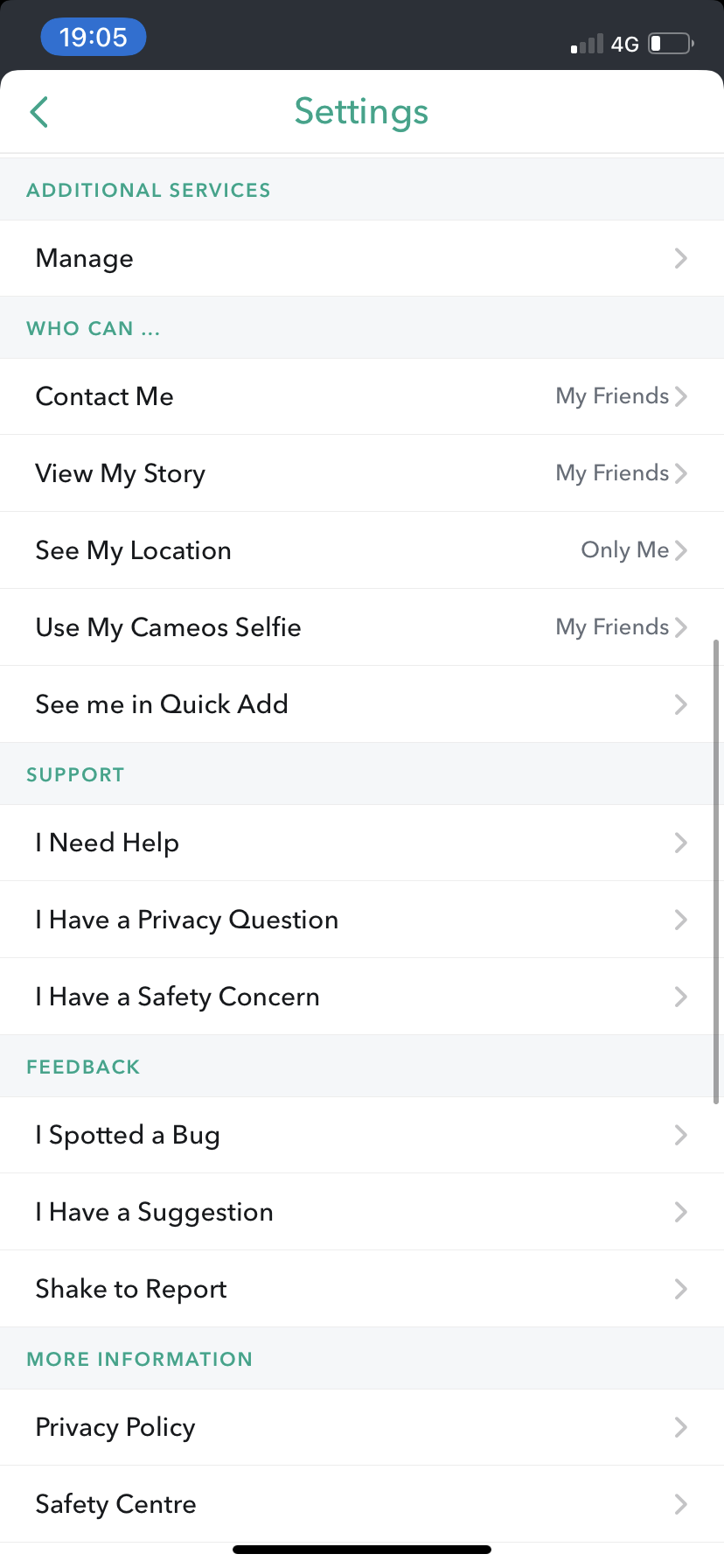Image resolution: width=724 pixels, height=1568 pixels.
Task: Open I Have a Suggestion feedback
Action: [x=362, y=1211]
